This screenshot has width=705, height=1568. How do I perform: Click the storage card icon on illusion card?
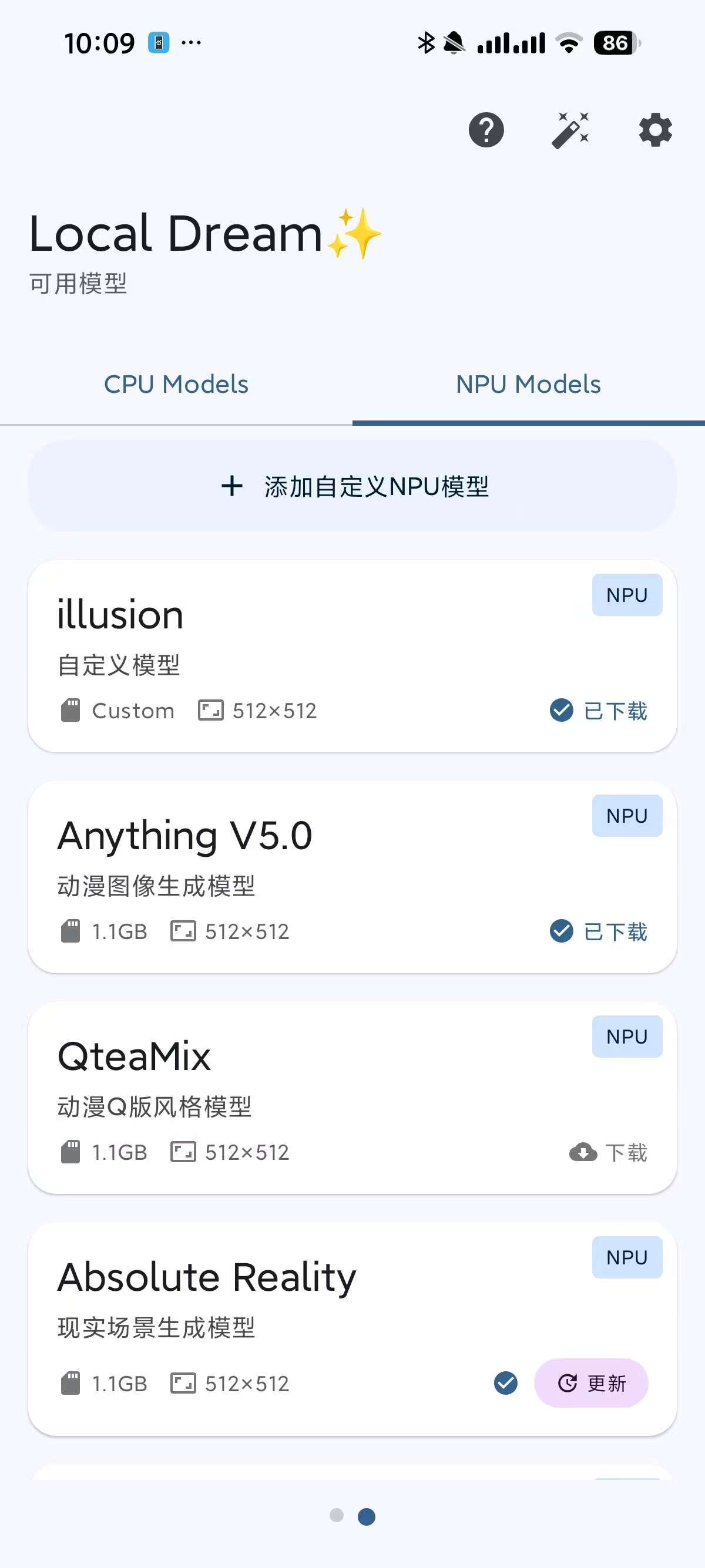coord(71,710)
